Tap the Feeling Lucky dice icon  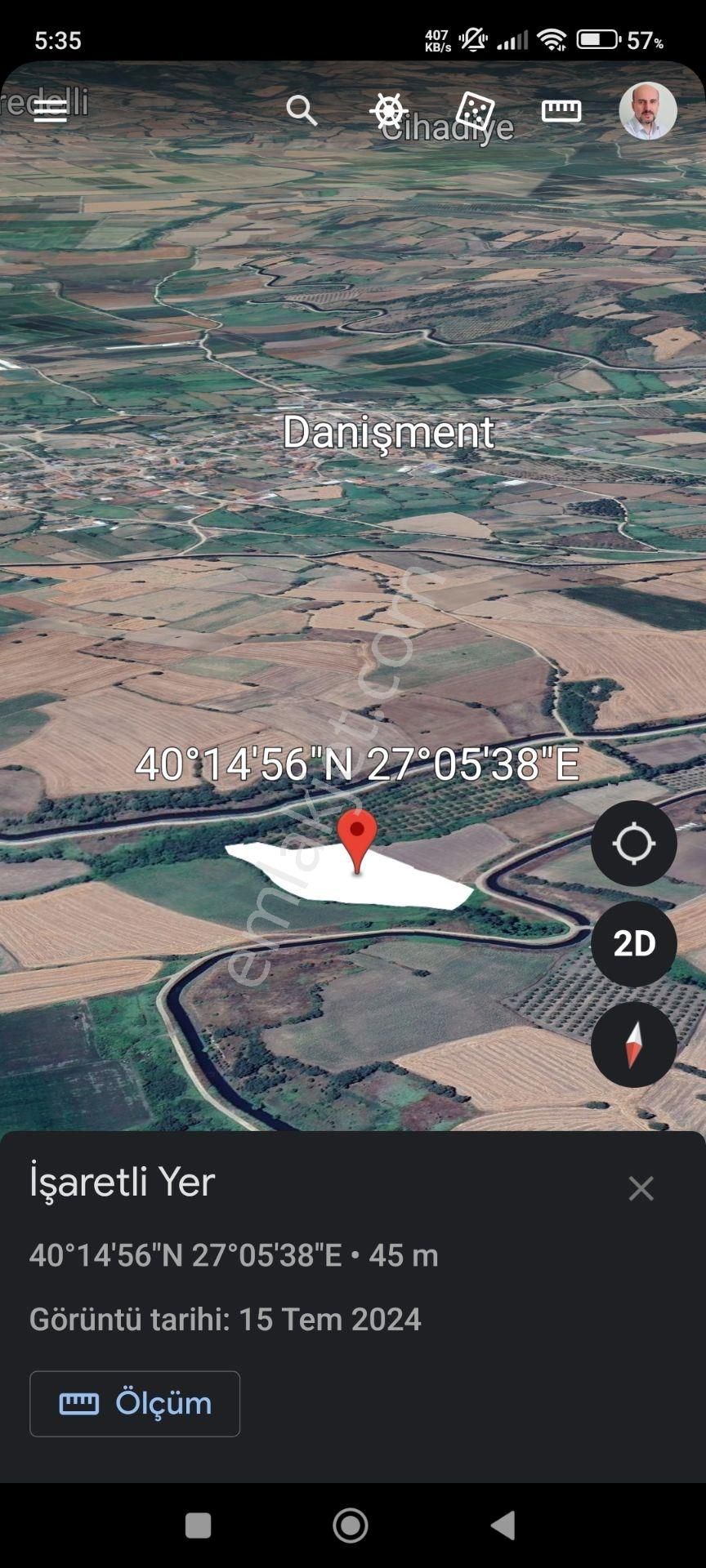pos(476,111)
